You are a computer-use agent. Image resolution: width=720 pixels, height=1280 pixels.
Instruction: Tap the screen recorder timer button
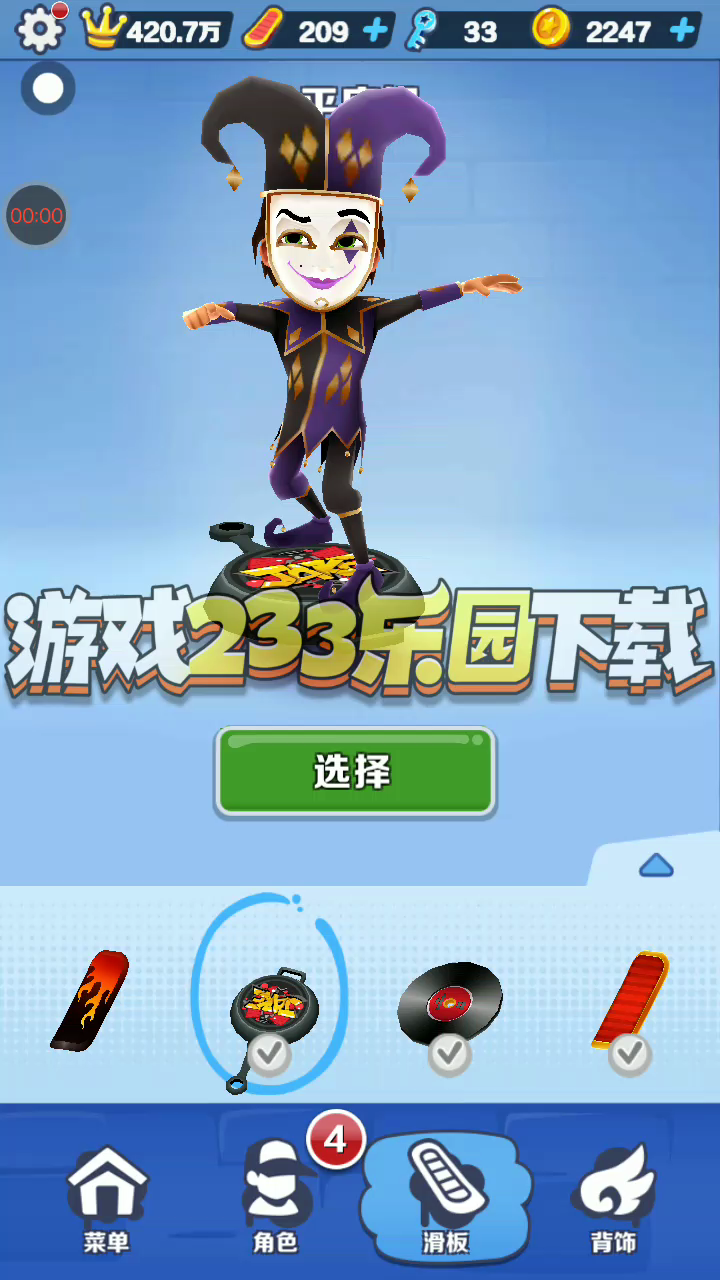coord(36,215)
